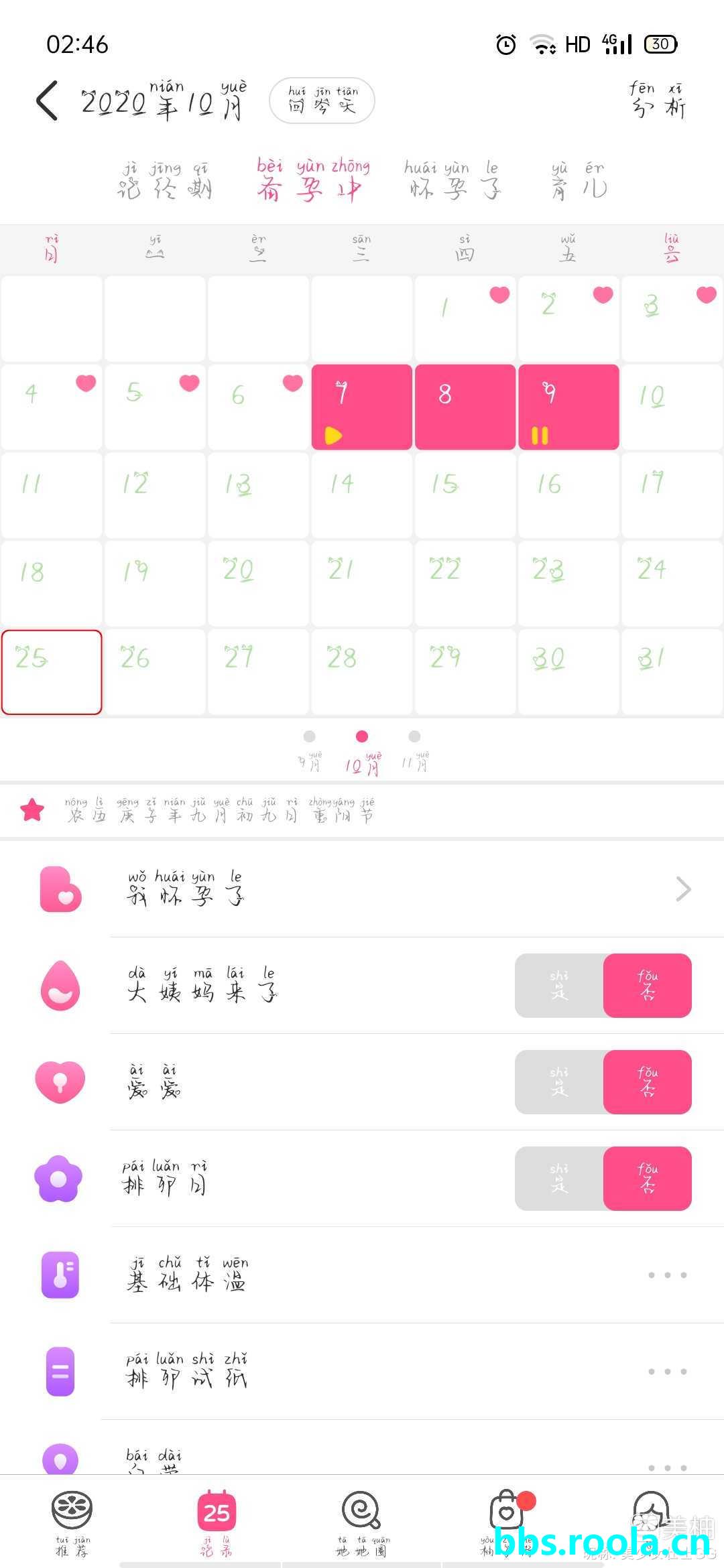Image resolution: width=724 pixels, height=1568 pixels.
Task: Select October 31 on the calendar
Action: point(671,671)
